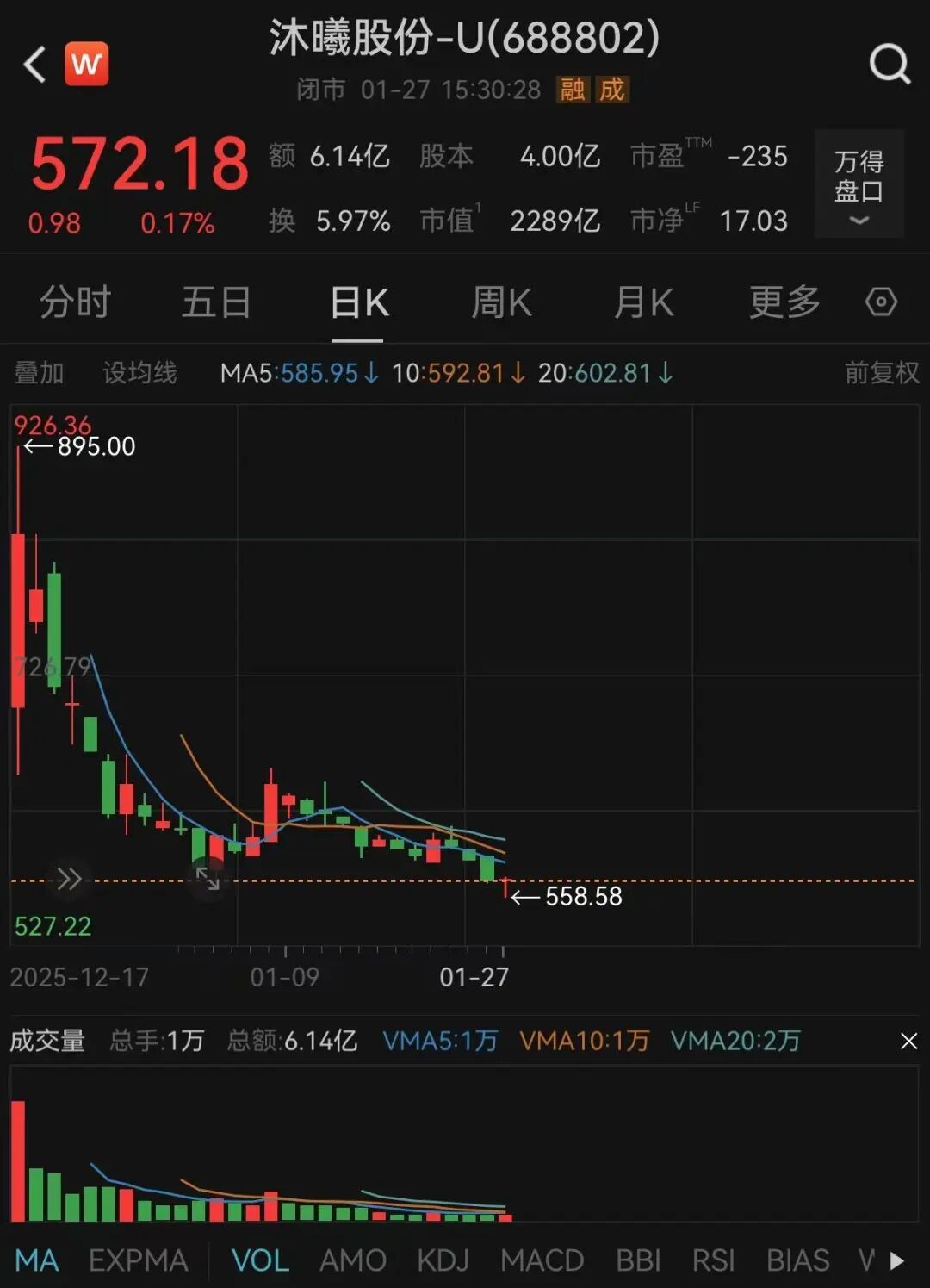Open the 更多 chart period options
Screen dimensions: 930x1288
point(784,302)
